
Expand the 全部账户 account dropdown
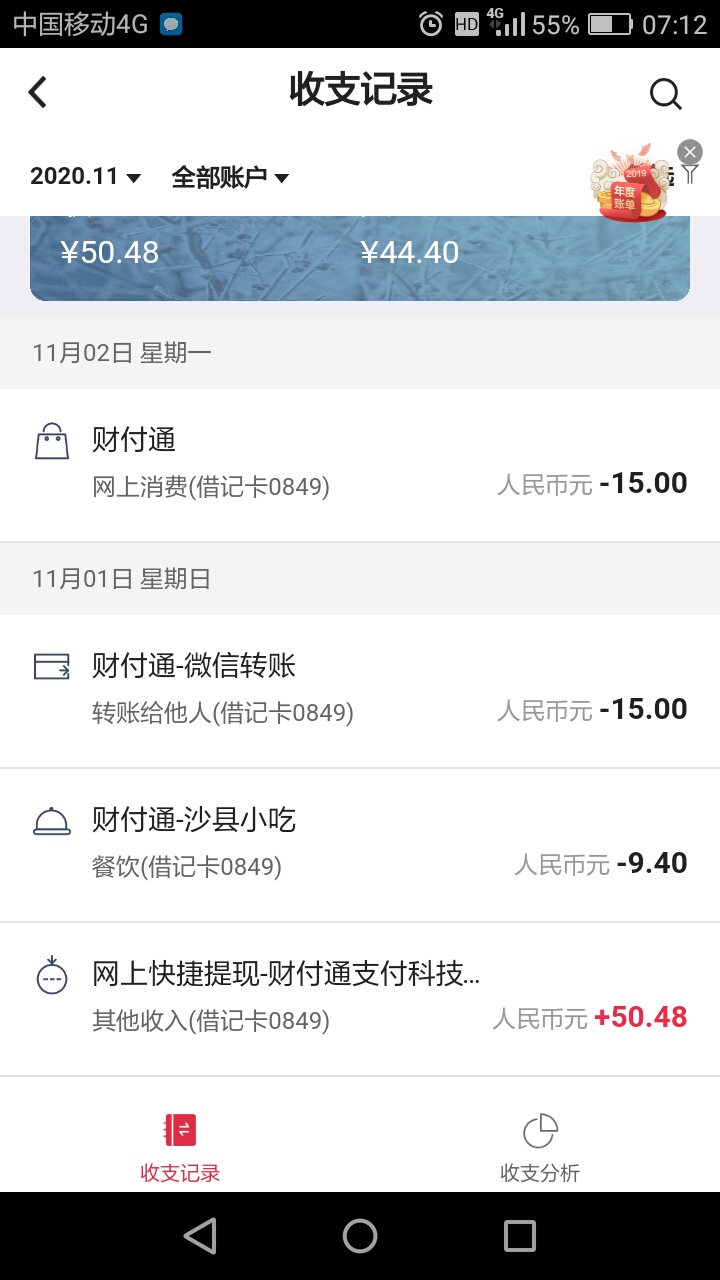pos(230,177)
